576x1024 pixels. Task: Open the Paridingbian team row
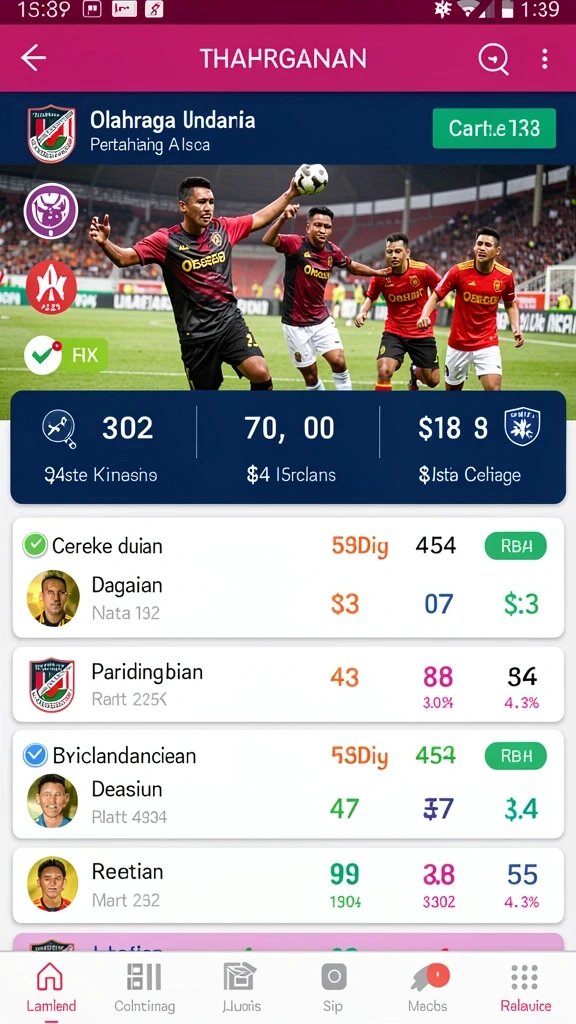(288, 684)
